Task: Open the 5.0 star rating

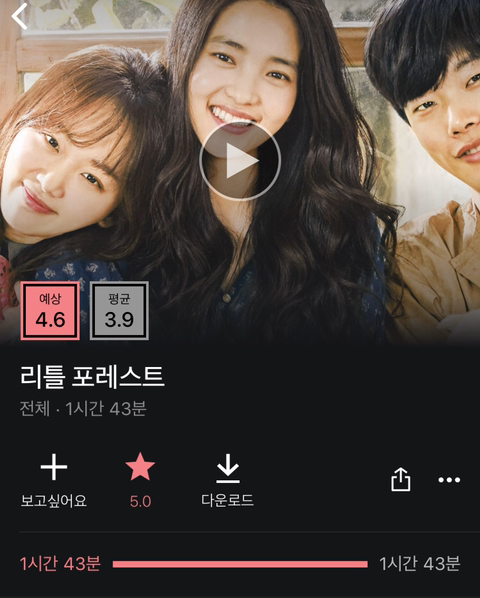Action: 140,481
